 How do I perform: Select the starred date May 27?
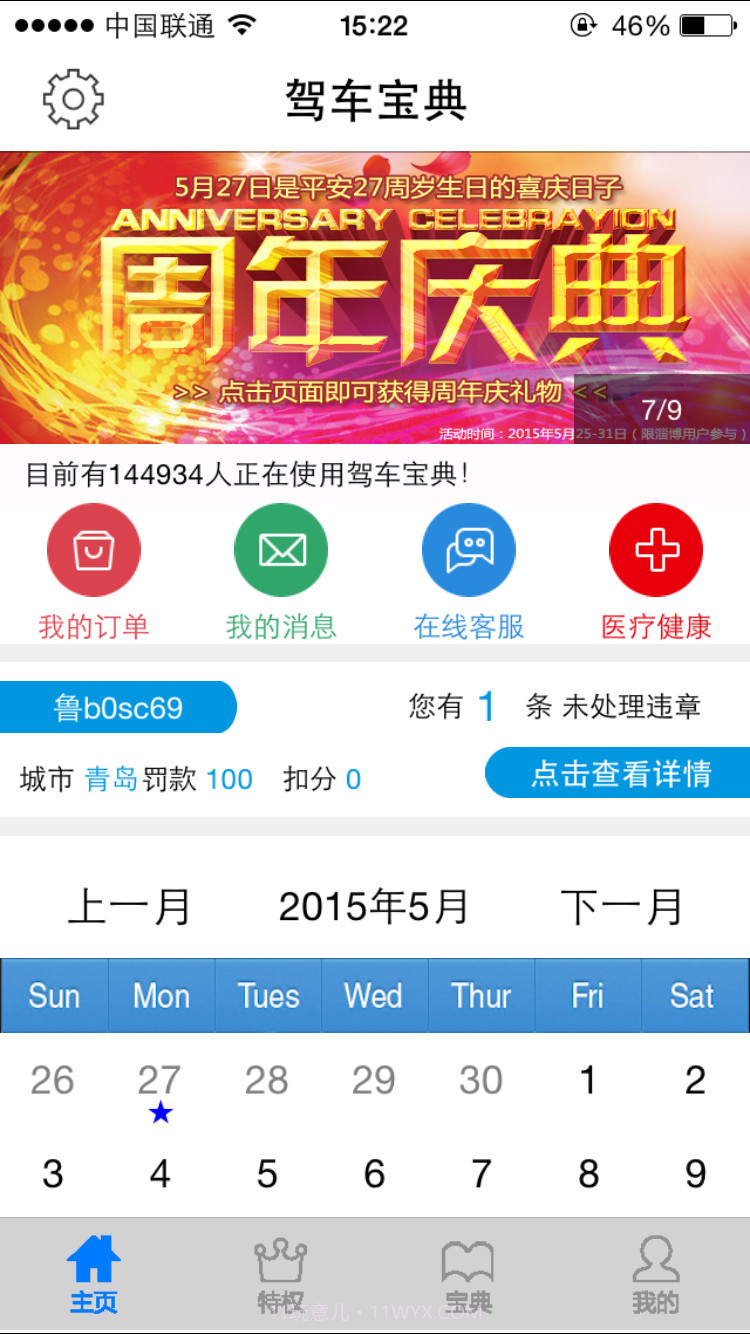tap(160, 1080)
